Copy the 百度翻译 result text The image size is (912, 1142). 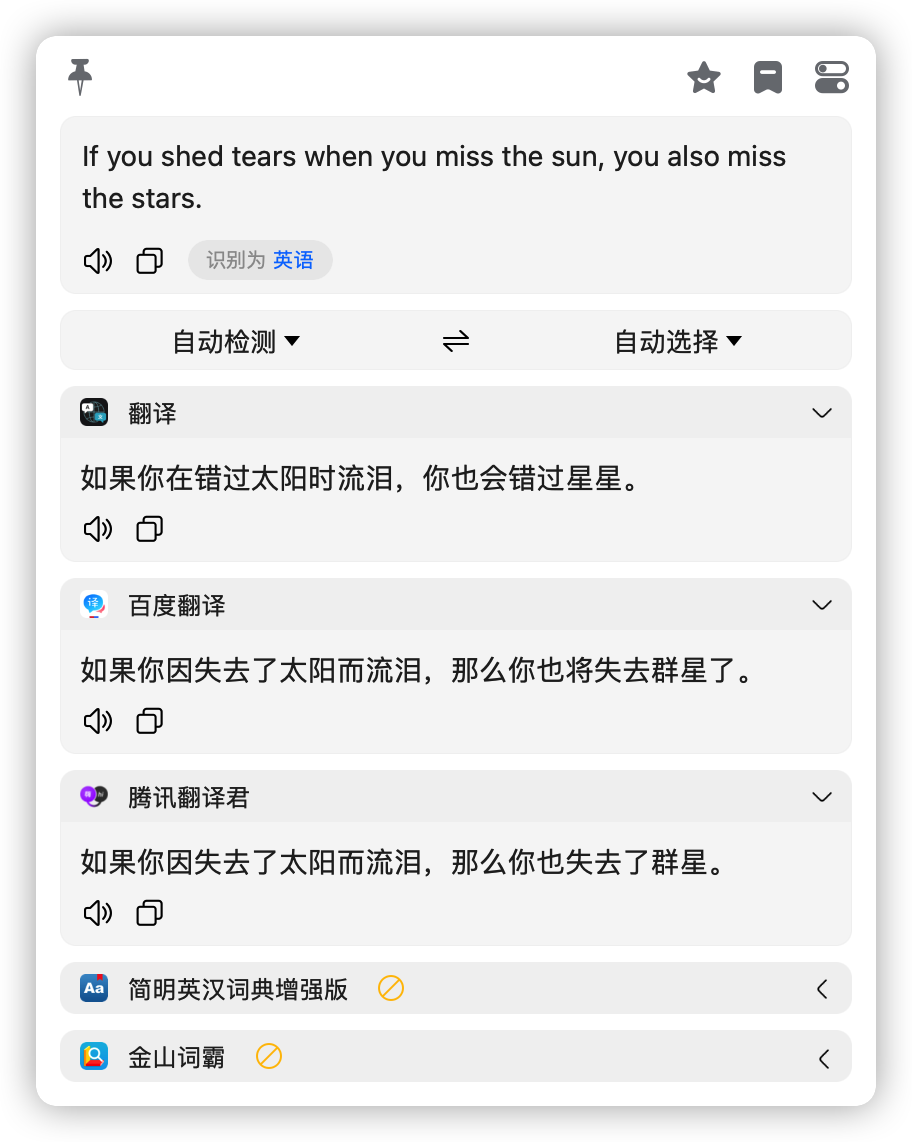click(x=150, y=721)
